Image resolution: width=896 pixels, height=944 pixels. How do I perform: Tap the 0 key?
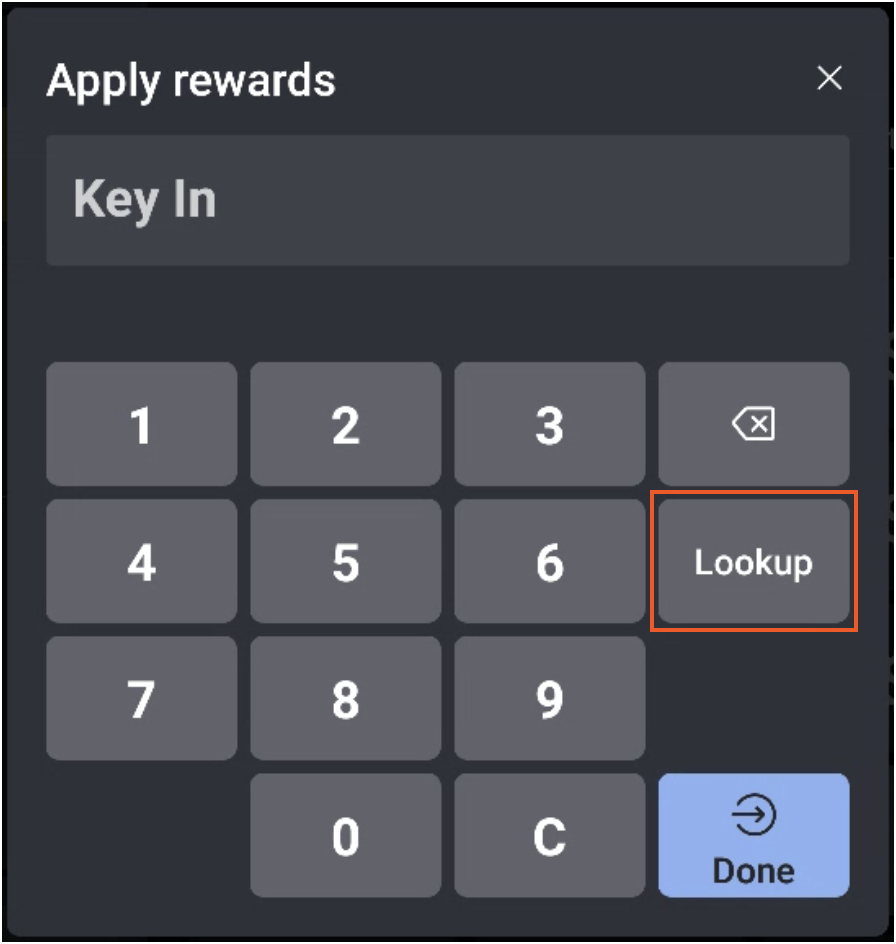tap(345, 836)
